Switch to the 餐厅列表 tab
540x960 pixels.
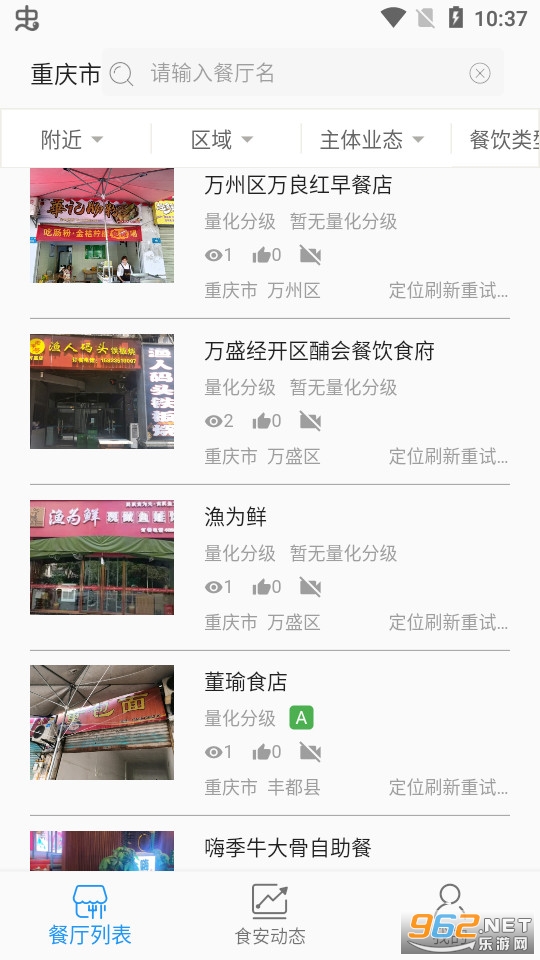(x=90, y=915)
